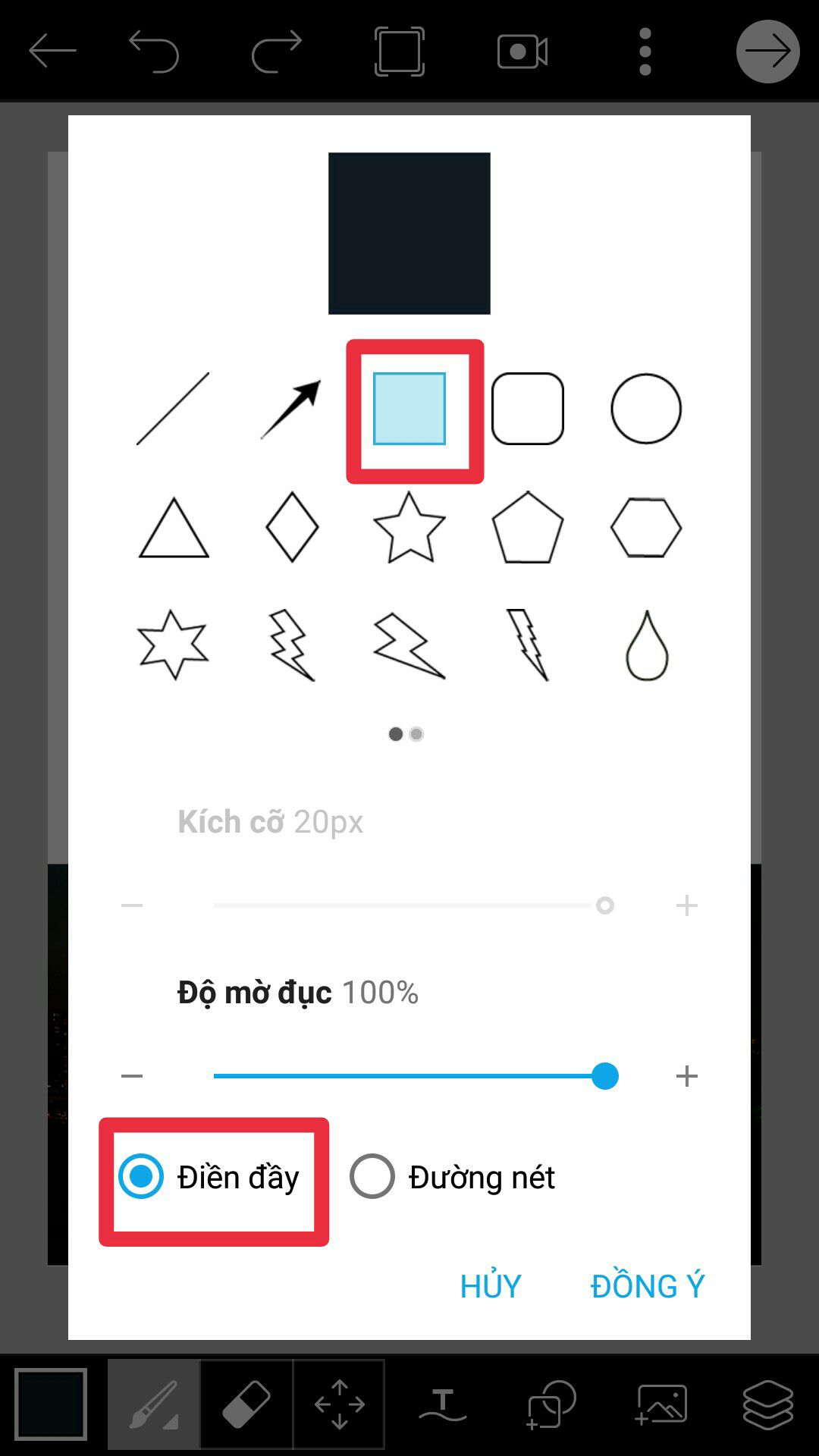The image size is (819, 1456).
Task: Confirm with ĐỒNG Ý
Action: 648,1286
